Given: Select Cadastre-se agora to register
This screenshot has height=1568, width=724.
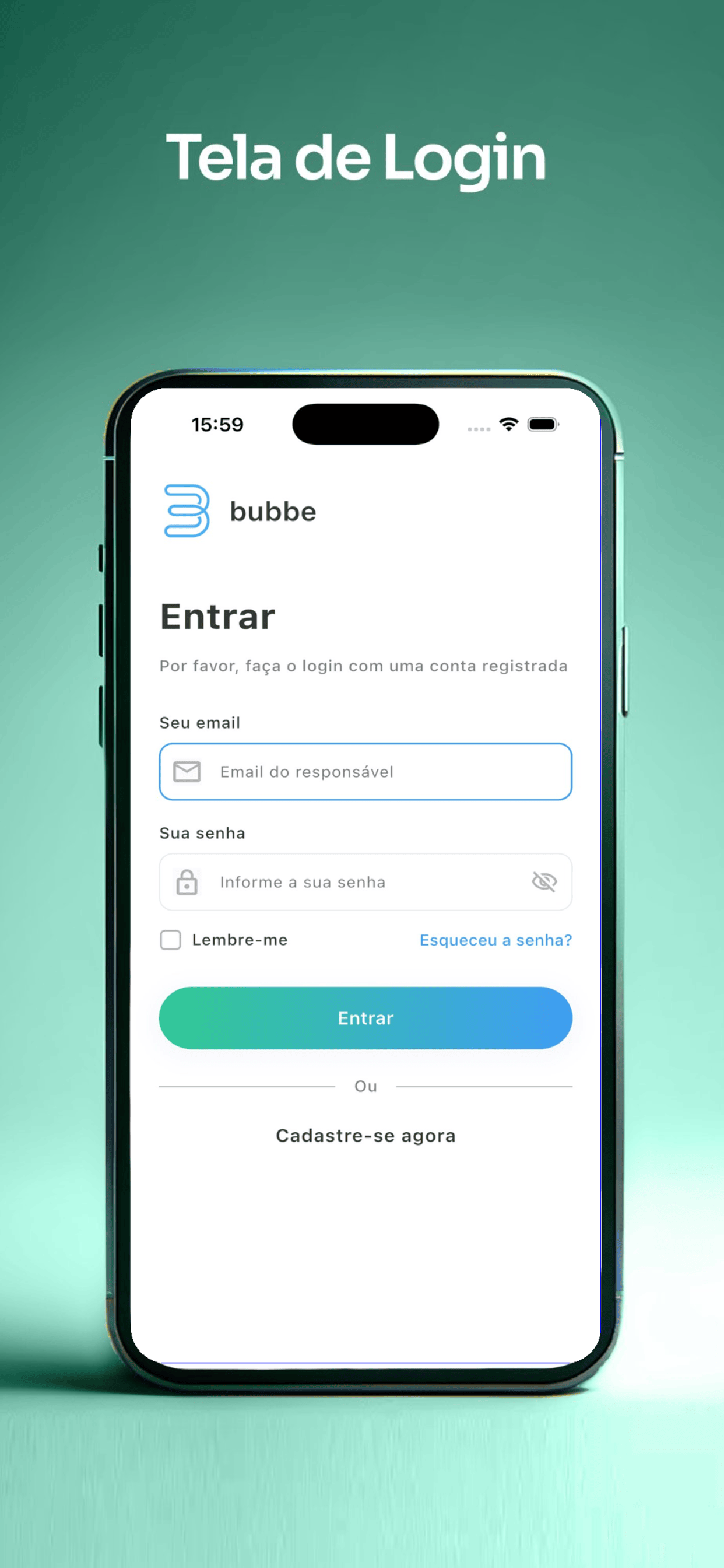Looking at the screenshot, I should point(365,1135).
